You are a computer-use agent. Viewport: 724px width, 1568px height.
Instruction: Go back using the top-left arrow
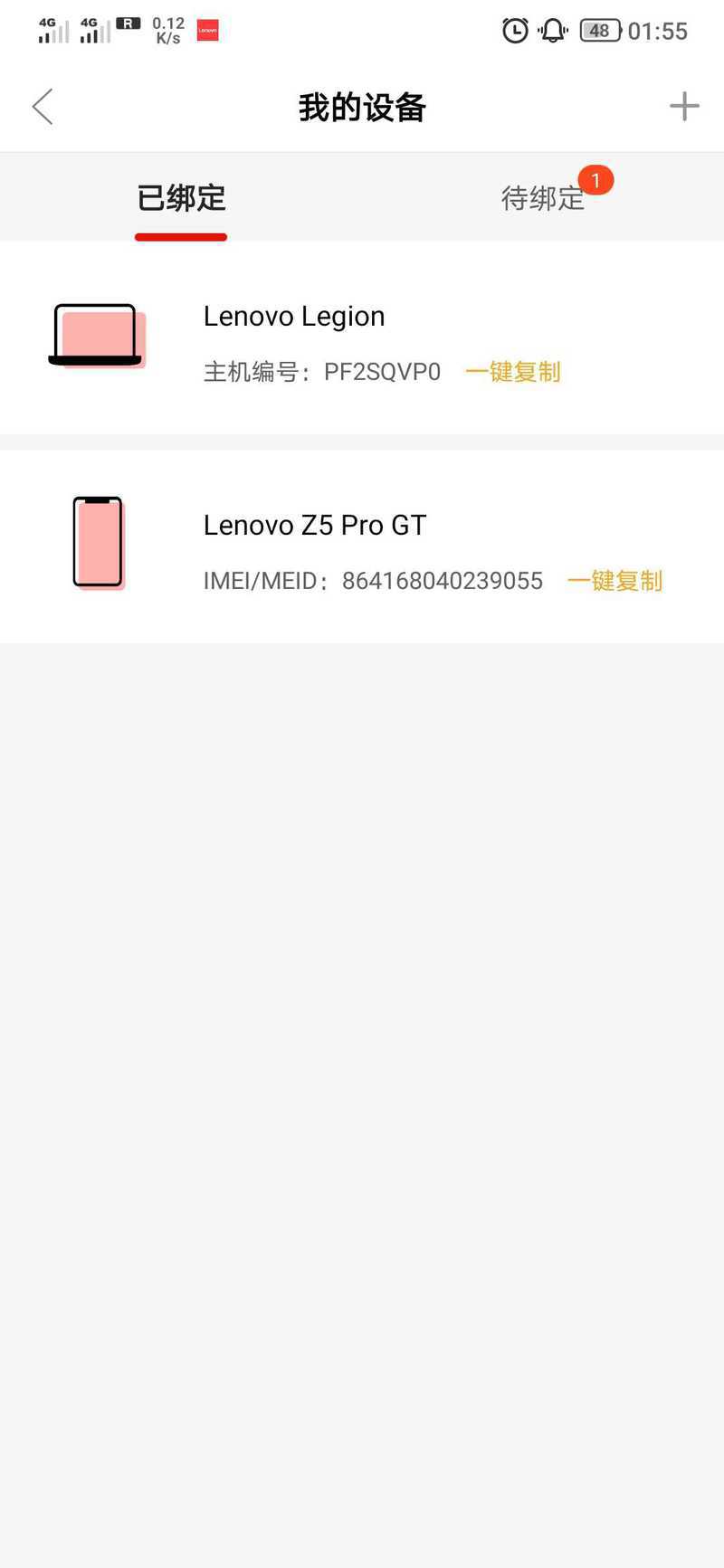(x=43, y=107)
